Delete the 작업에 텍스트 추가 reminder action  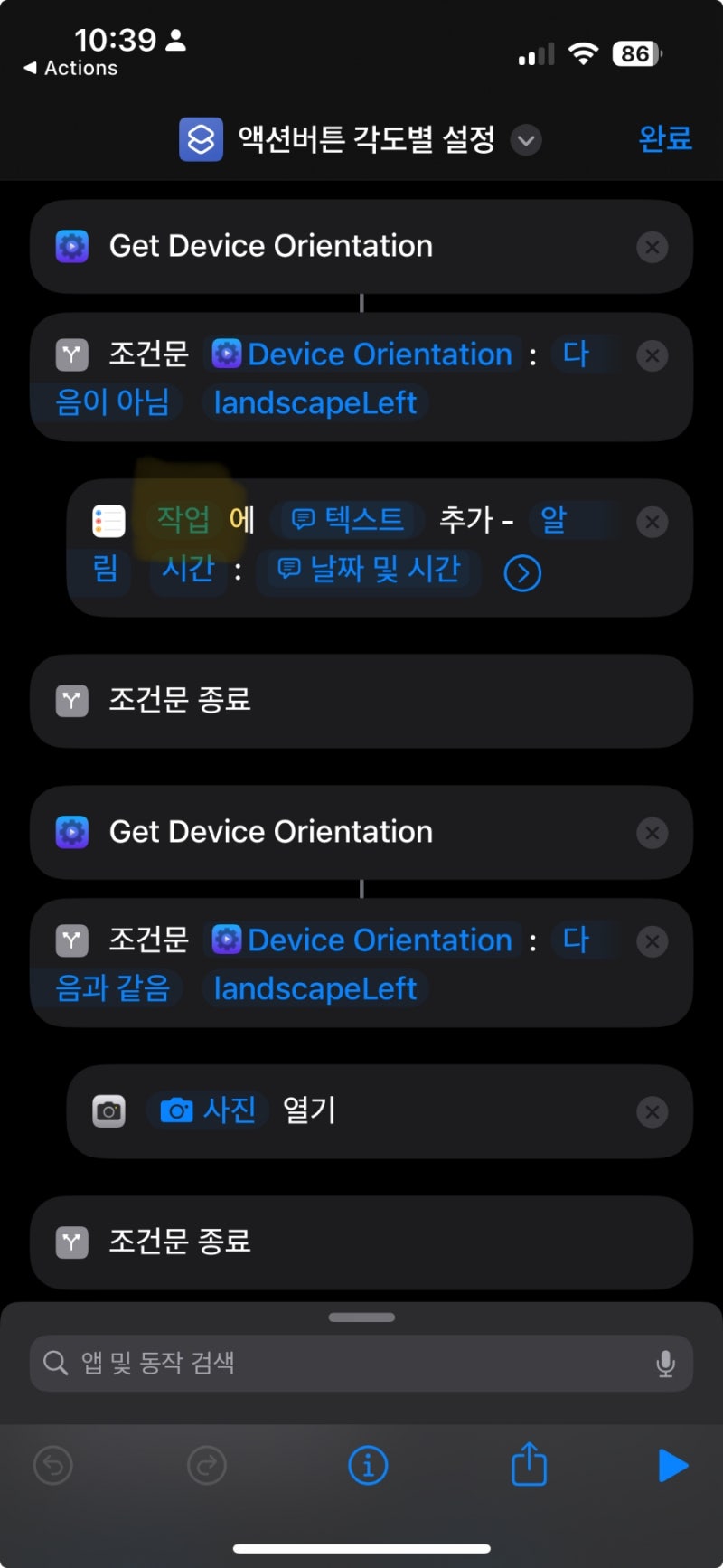[x=652, y=522]
